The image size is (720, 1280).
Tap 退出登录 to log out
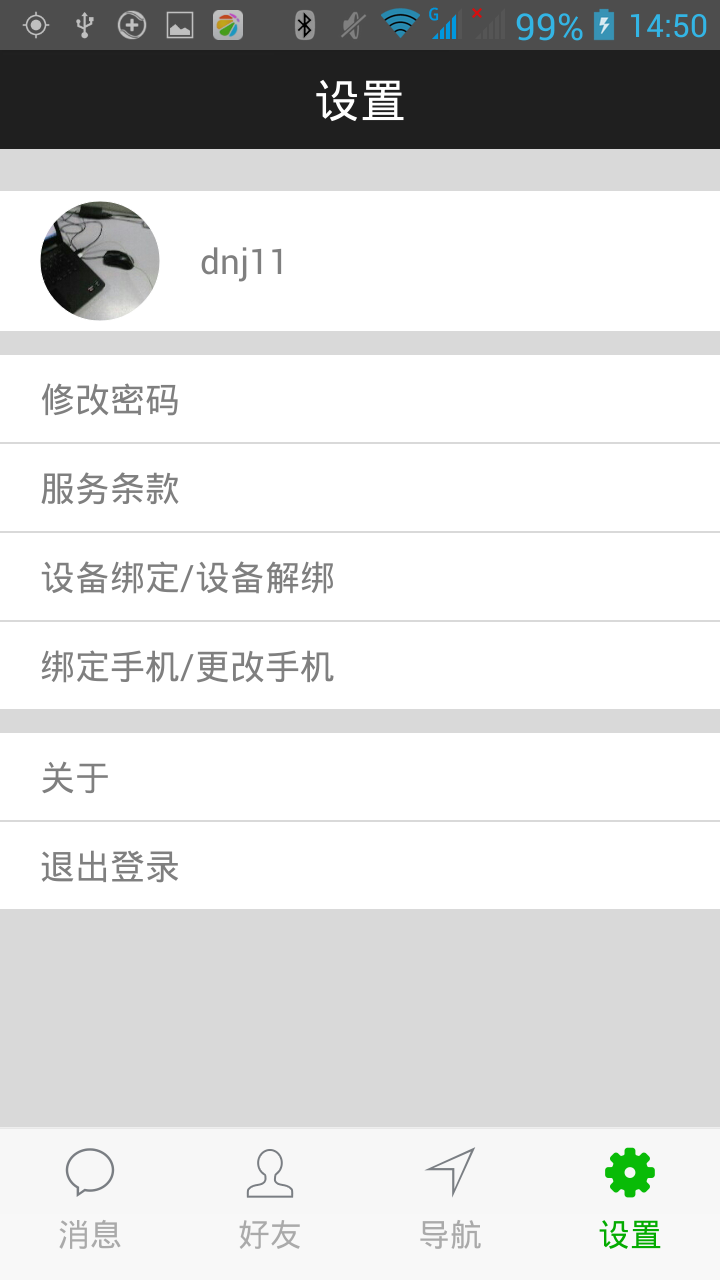point(360,866)
